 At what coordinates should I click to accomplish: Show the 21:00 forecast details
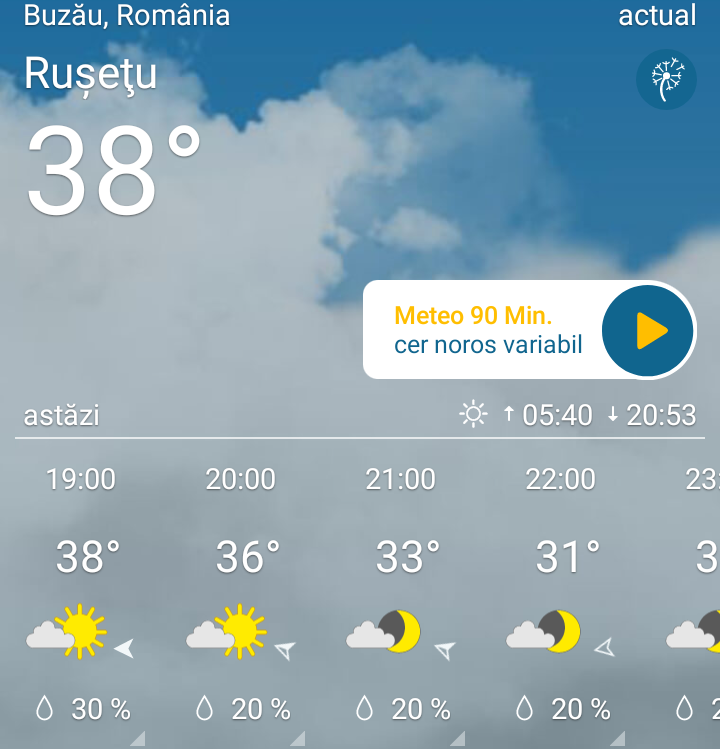(401, 595)
